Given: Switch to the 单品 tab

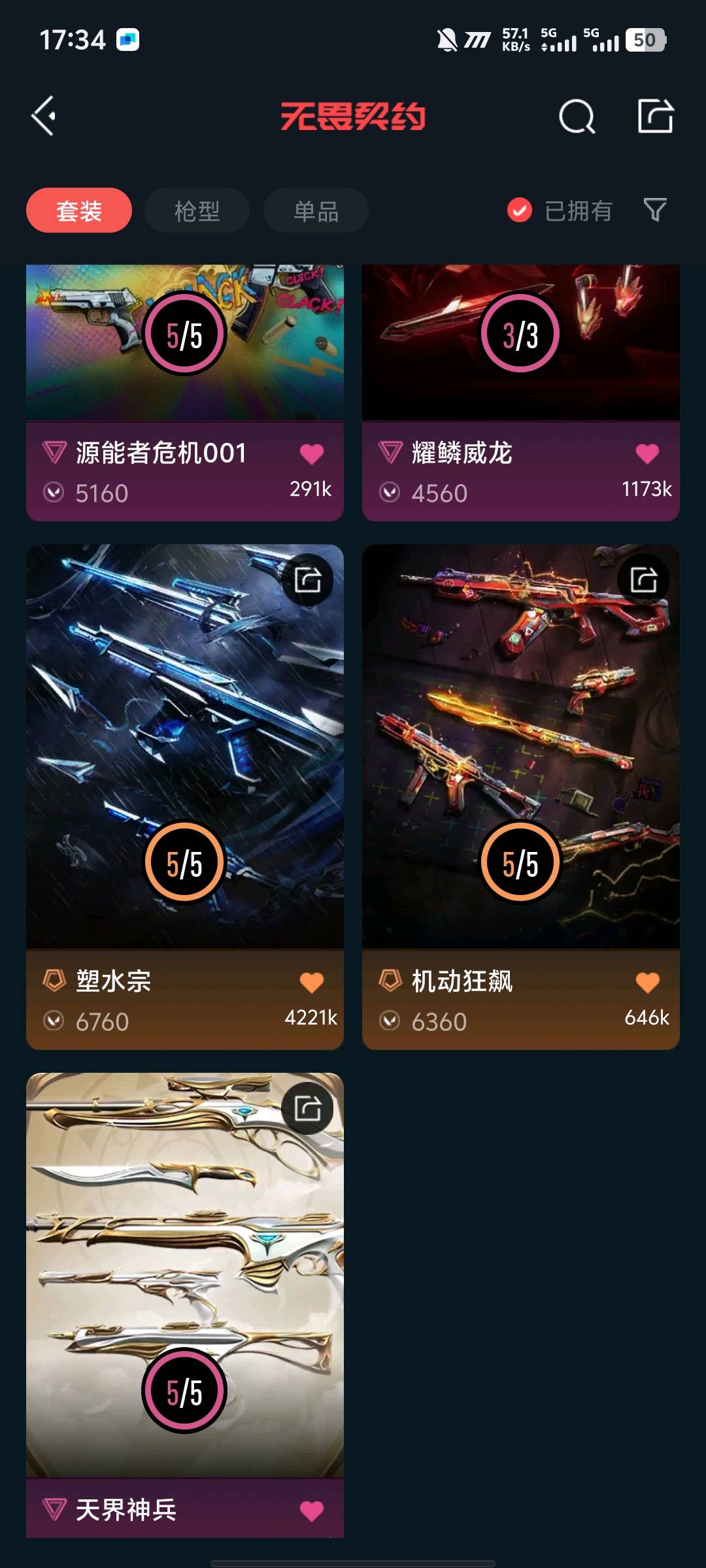Looking at the screenshot, I should (x=316, y=210).
